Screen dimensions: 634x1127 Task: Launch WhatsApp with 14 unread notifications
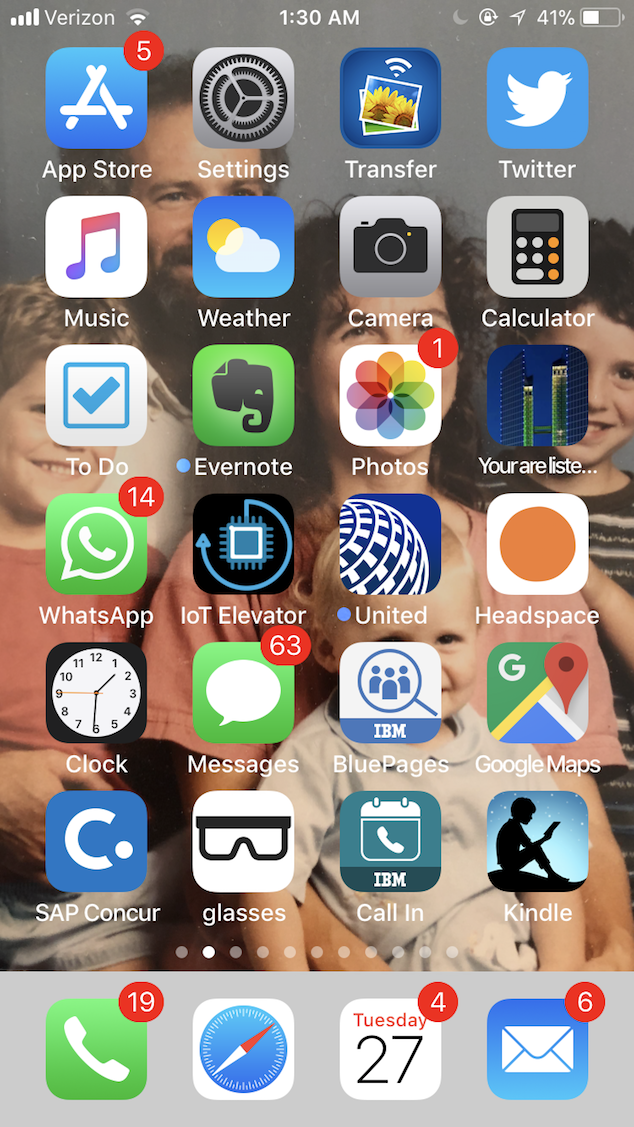(x=96, y=544)
